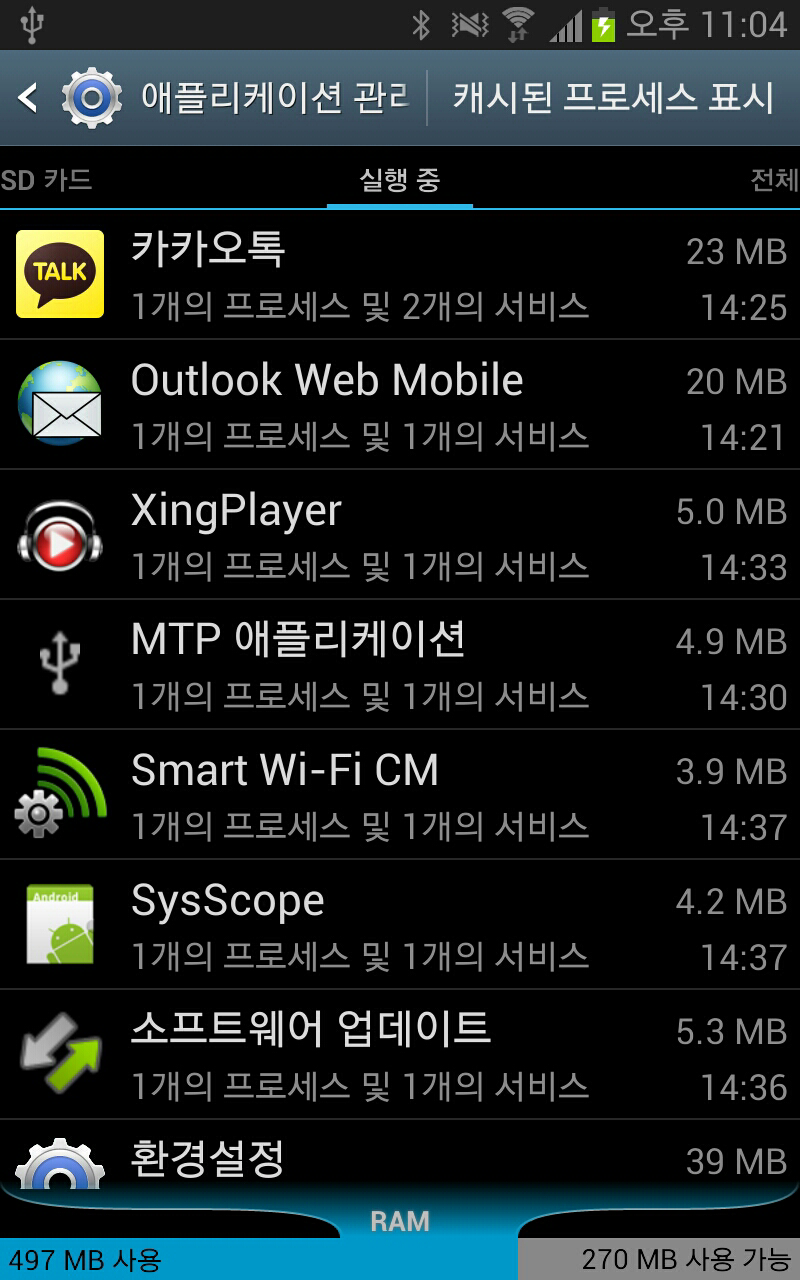Open 환경설정 running process row
This screenshot has height=1280, width=800.
point(400,1158)
